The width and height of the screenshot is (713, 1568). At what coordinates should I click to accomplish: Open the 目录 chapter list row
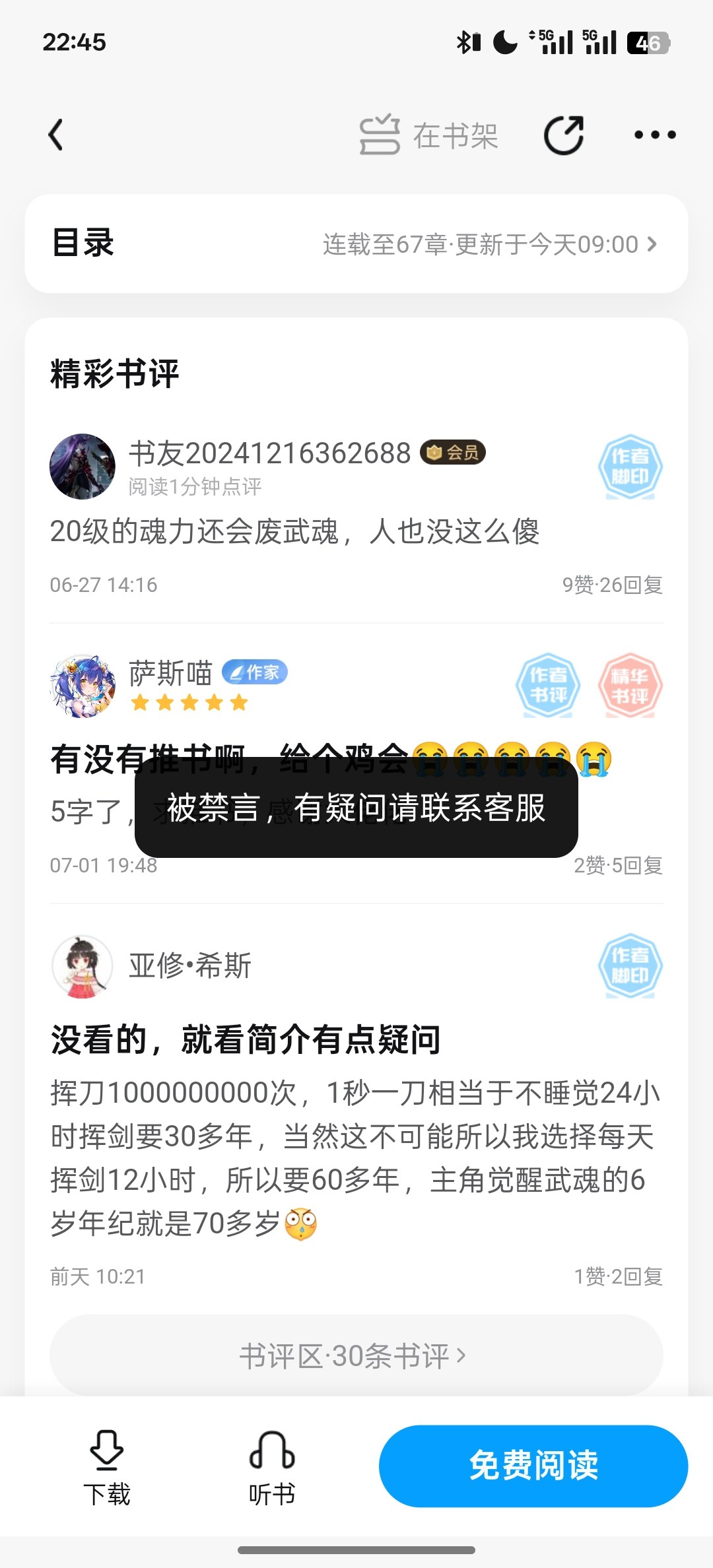click(356, 244)
